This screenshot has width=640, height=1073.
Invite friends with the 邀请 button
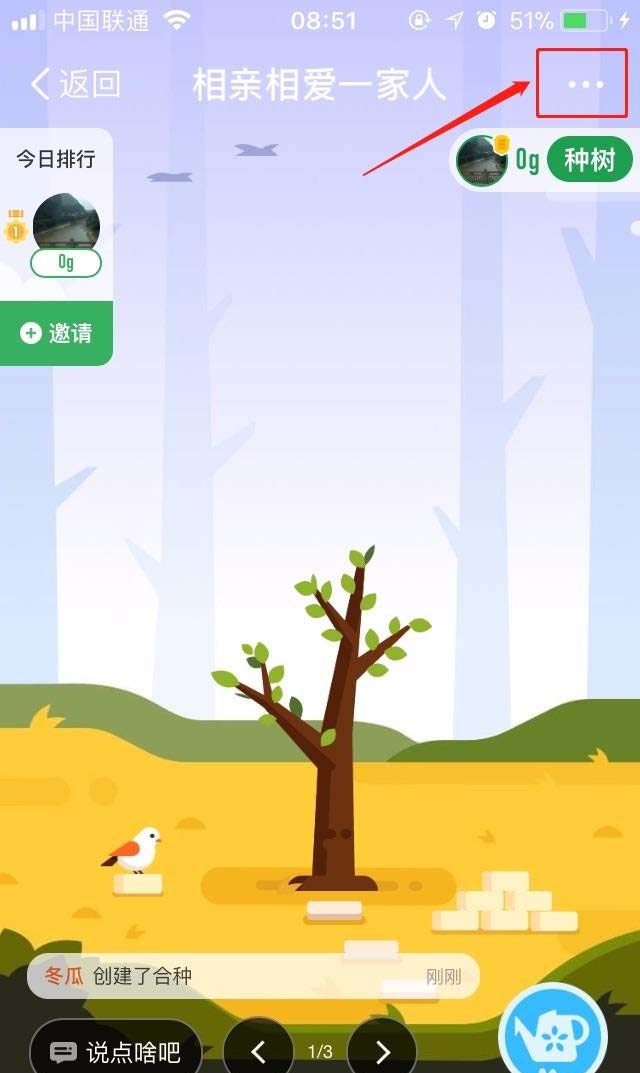coord(56,333)
